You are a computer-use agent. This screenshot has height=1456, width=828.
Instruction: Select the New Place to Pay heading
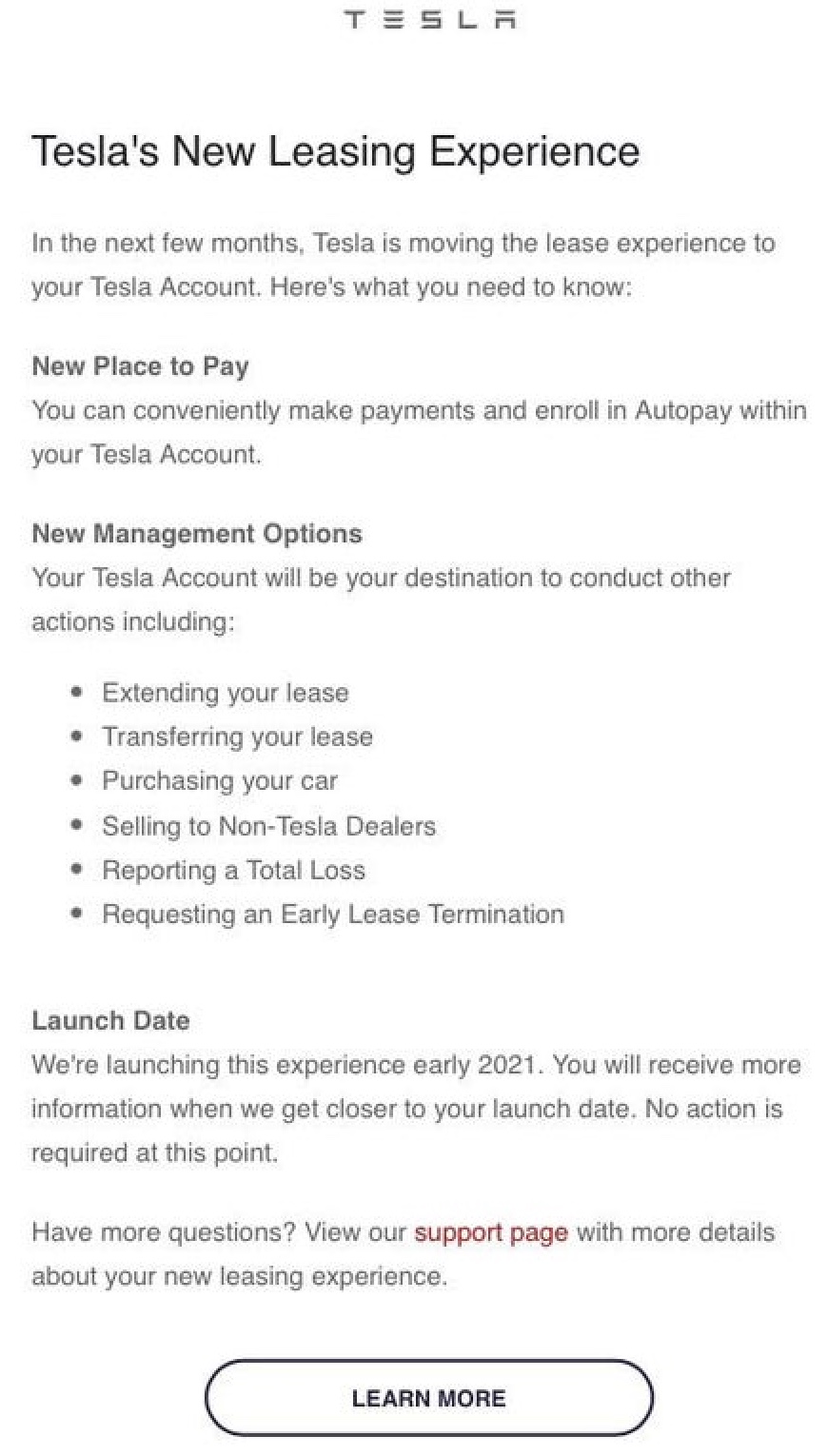140,365
